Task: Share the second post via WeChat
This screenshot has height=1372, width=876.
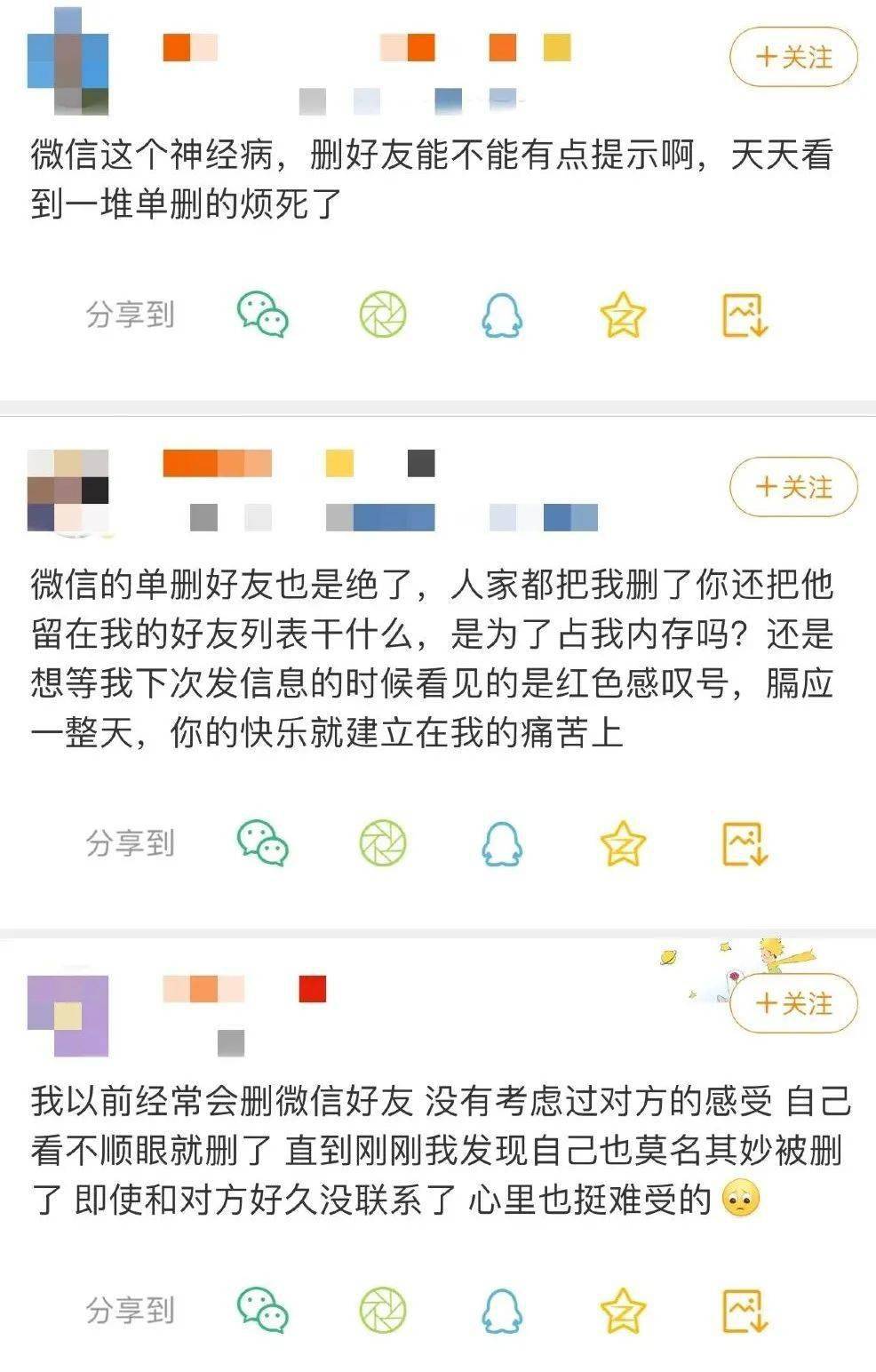Action: point(263,842)
